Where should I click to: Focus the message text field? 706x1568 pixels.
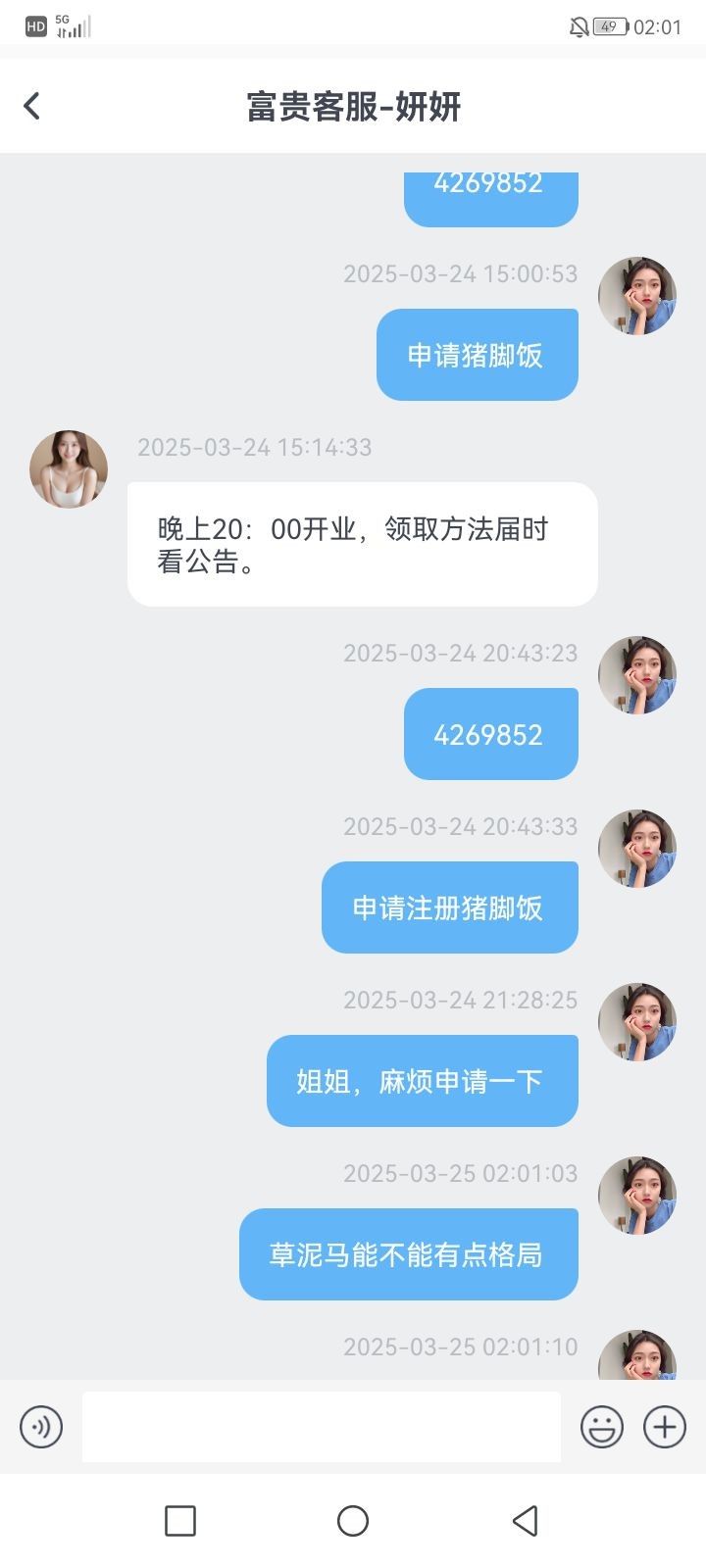pyautogui.click(x=321, y=1427)
